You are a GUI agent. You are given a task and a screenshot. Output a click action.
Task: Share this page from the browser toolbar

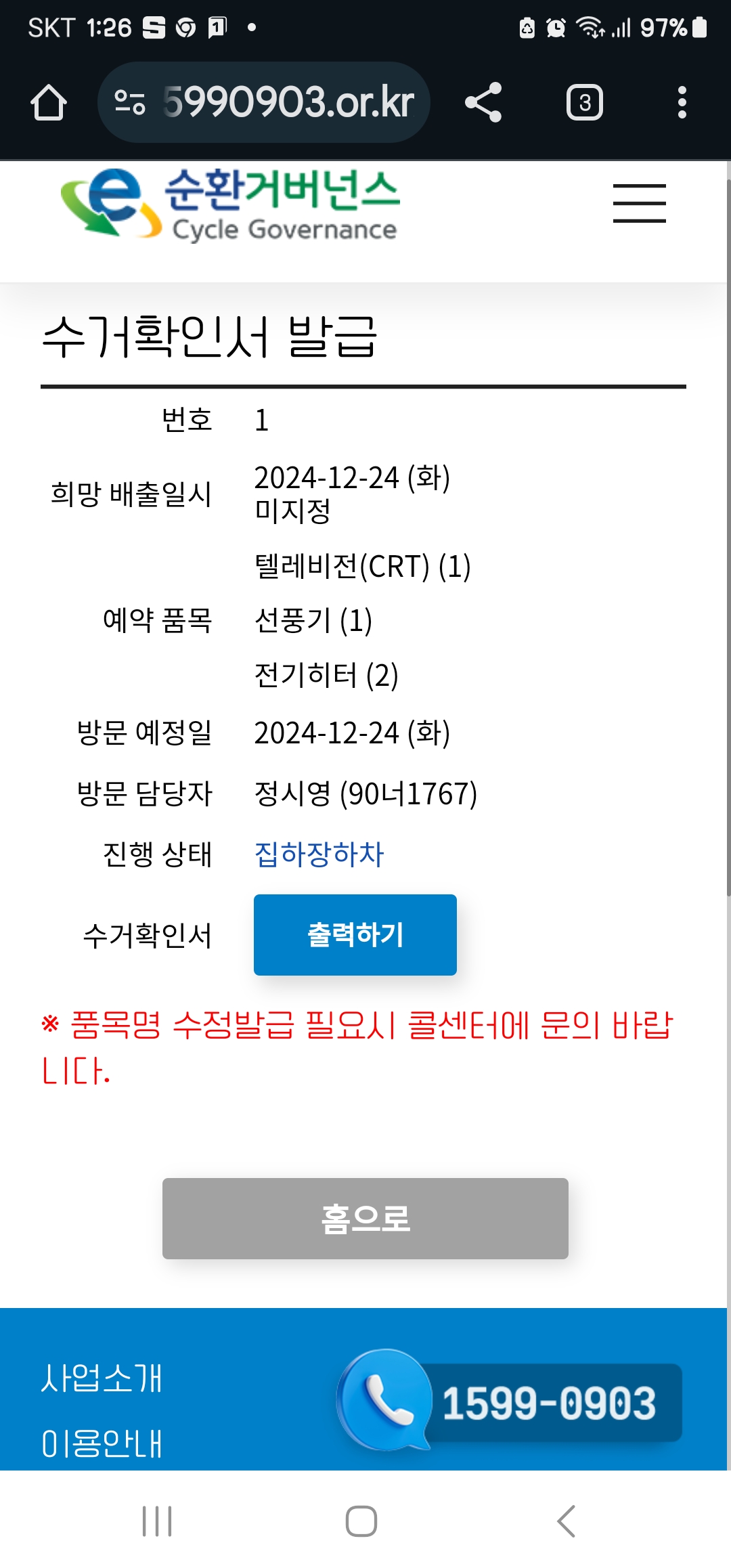point(483,102)
